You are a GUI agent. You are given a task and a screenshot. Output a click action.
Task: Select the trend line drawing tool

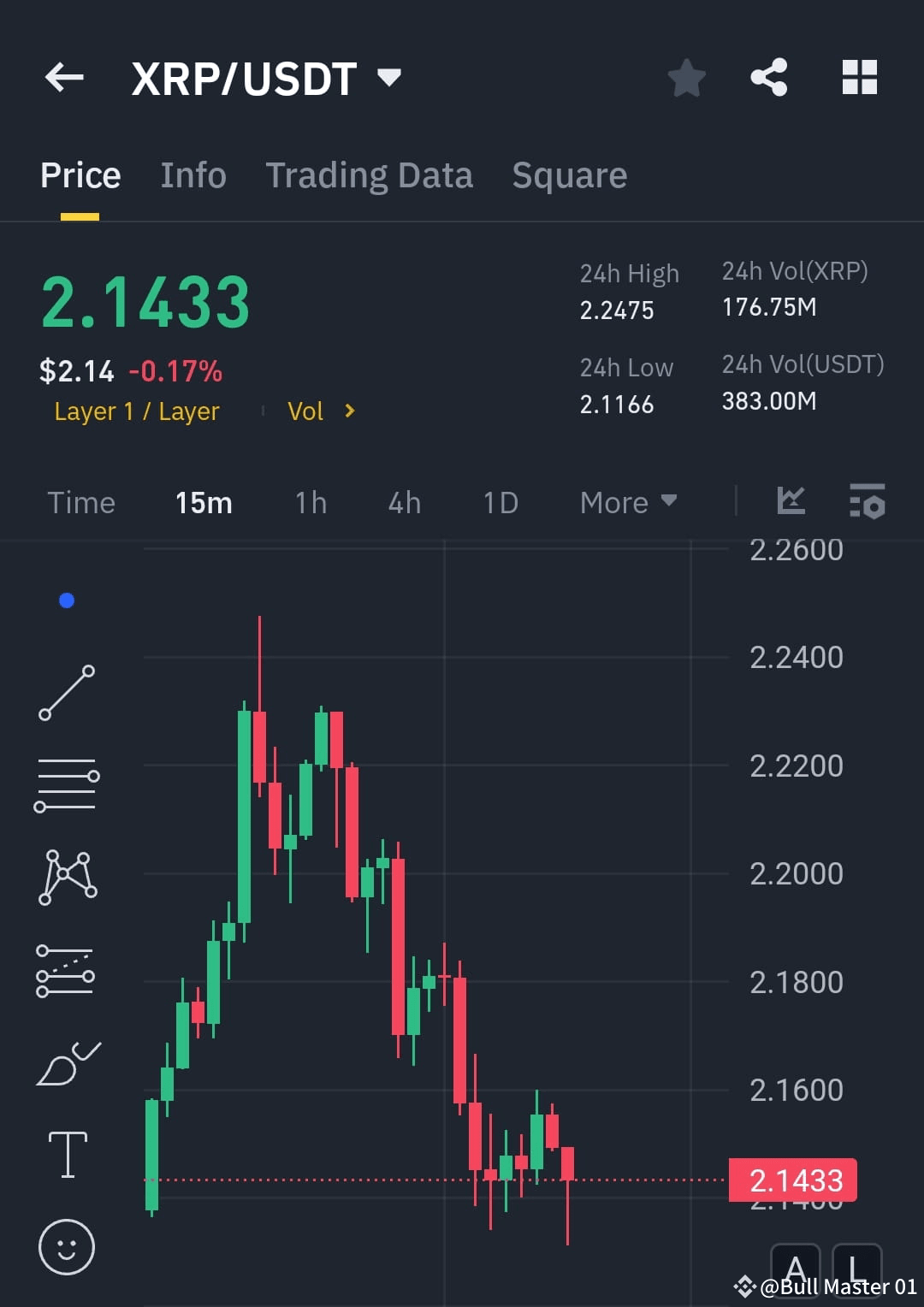tap(68, 691)
